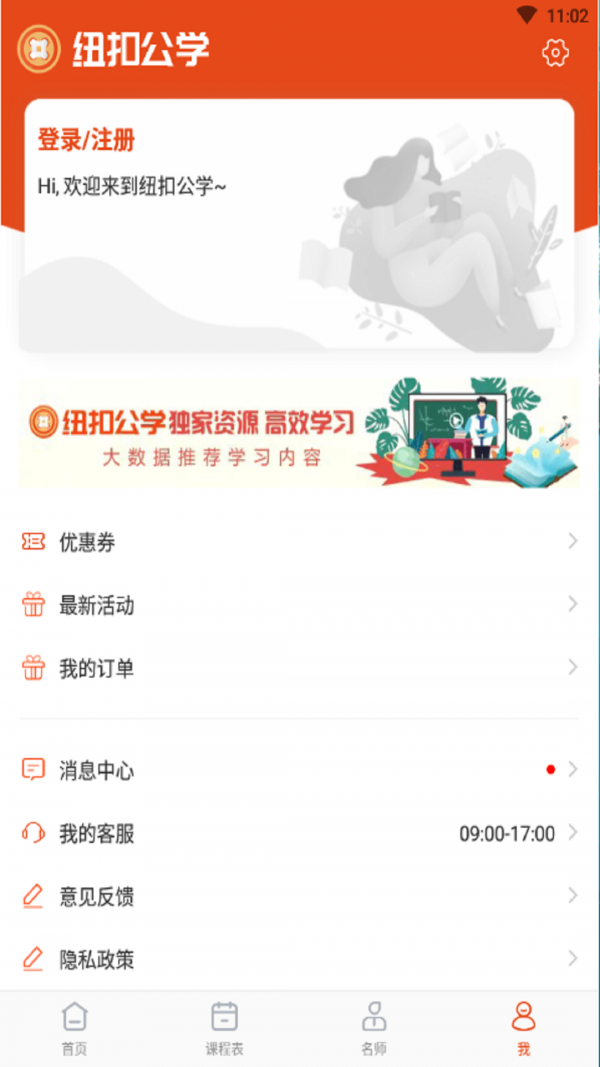The image size is (600, 1067).
Task: Tap 登录/注册 to sign in
Action: (86, 140)
